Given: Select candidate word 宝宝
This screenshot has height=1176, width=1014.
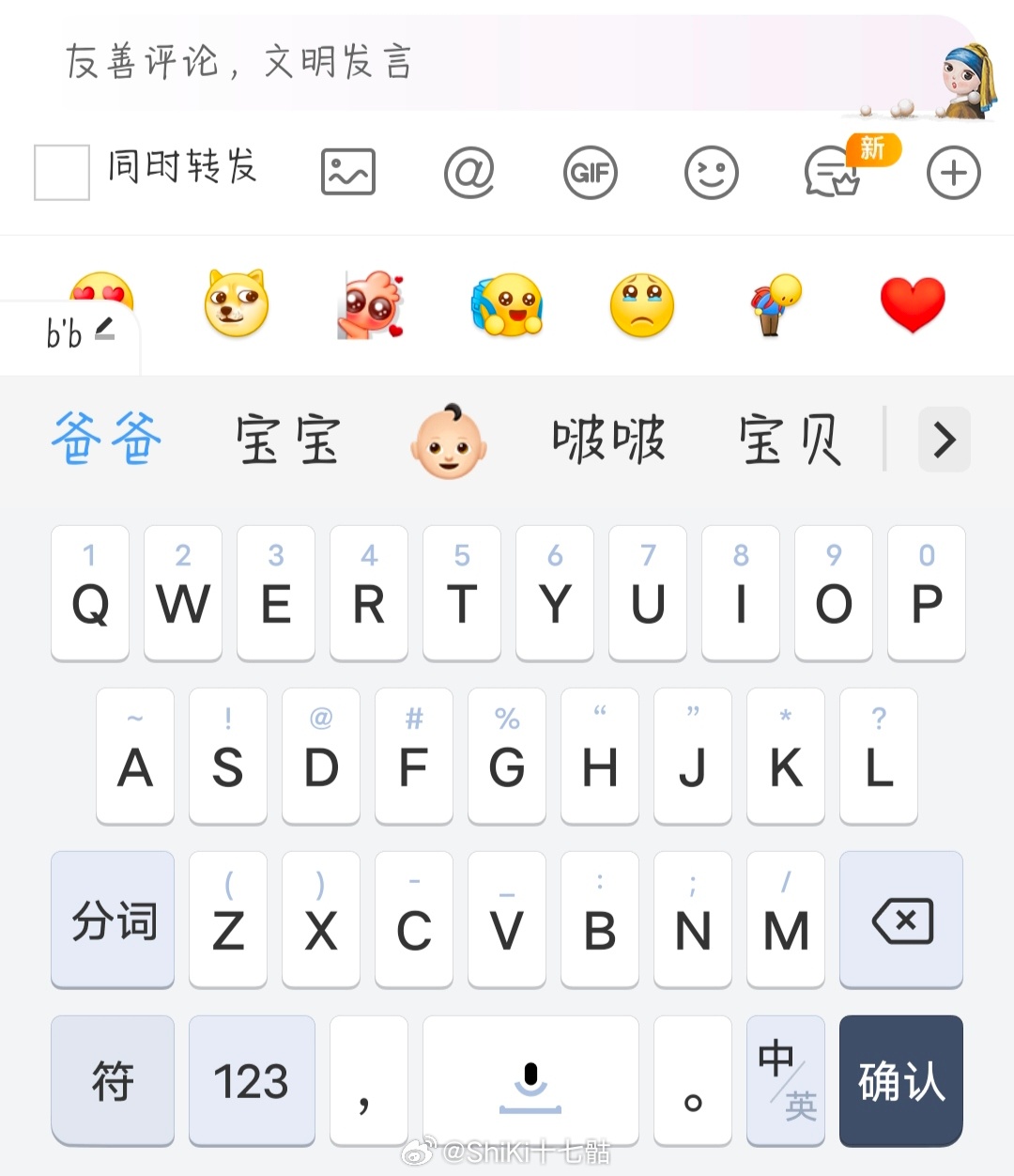Looking at the screenshot, I should tap(287, 440).
